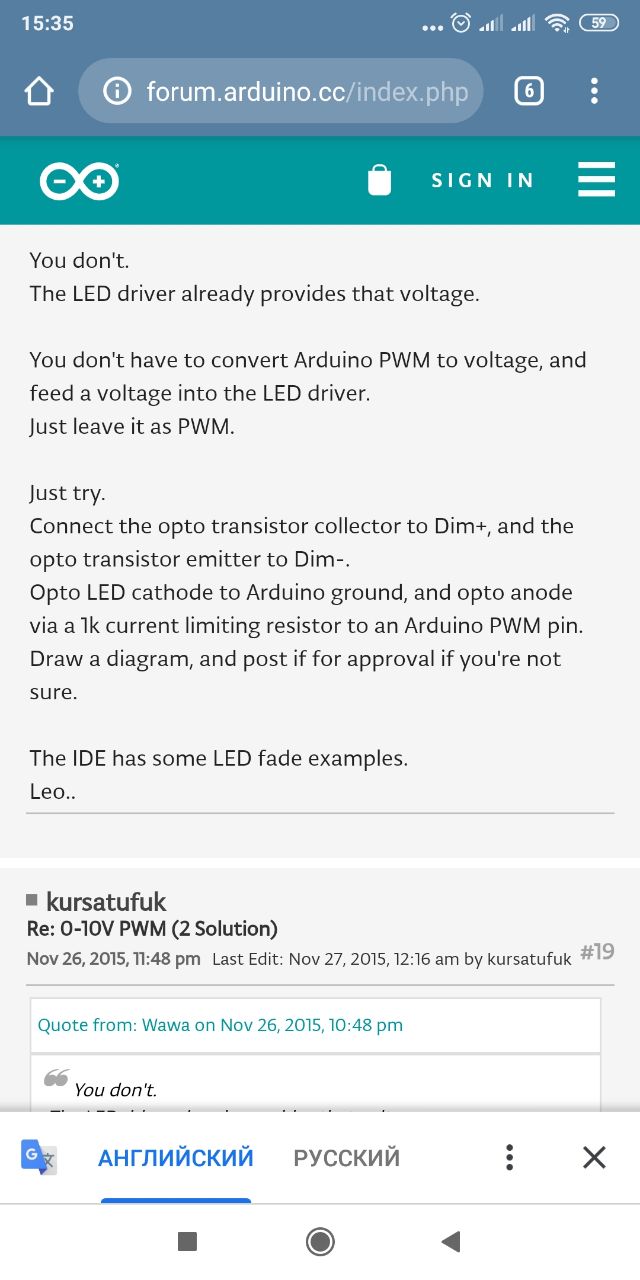
Task: Open the hamburger site menu
Action: click(596, 180)
